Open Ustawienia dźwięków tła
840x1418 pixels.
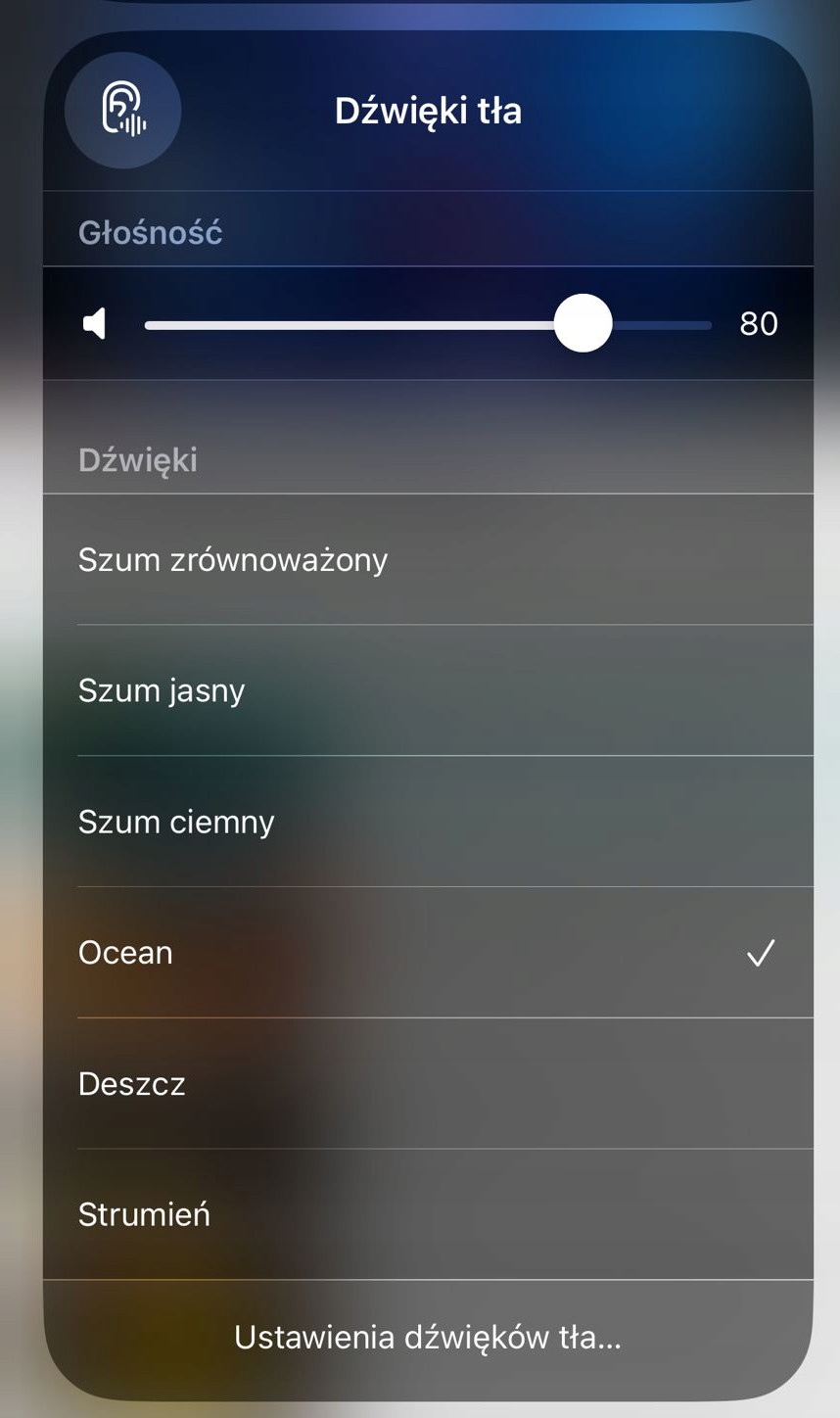[428, 1338]
